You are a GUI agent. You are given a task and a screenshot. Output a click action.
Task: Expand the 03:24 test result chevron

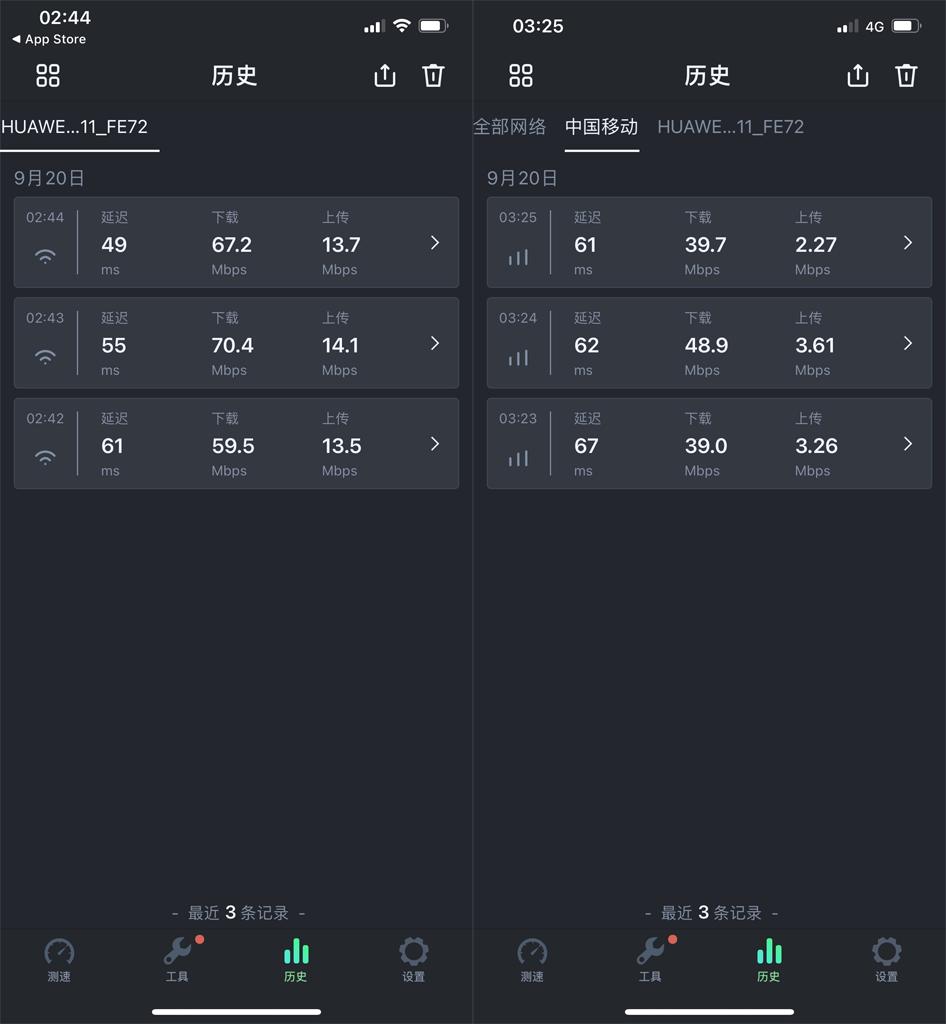(906, 343)
